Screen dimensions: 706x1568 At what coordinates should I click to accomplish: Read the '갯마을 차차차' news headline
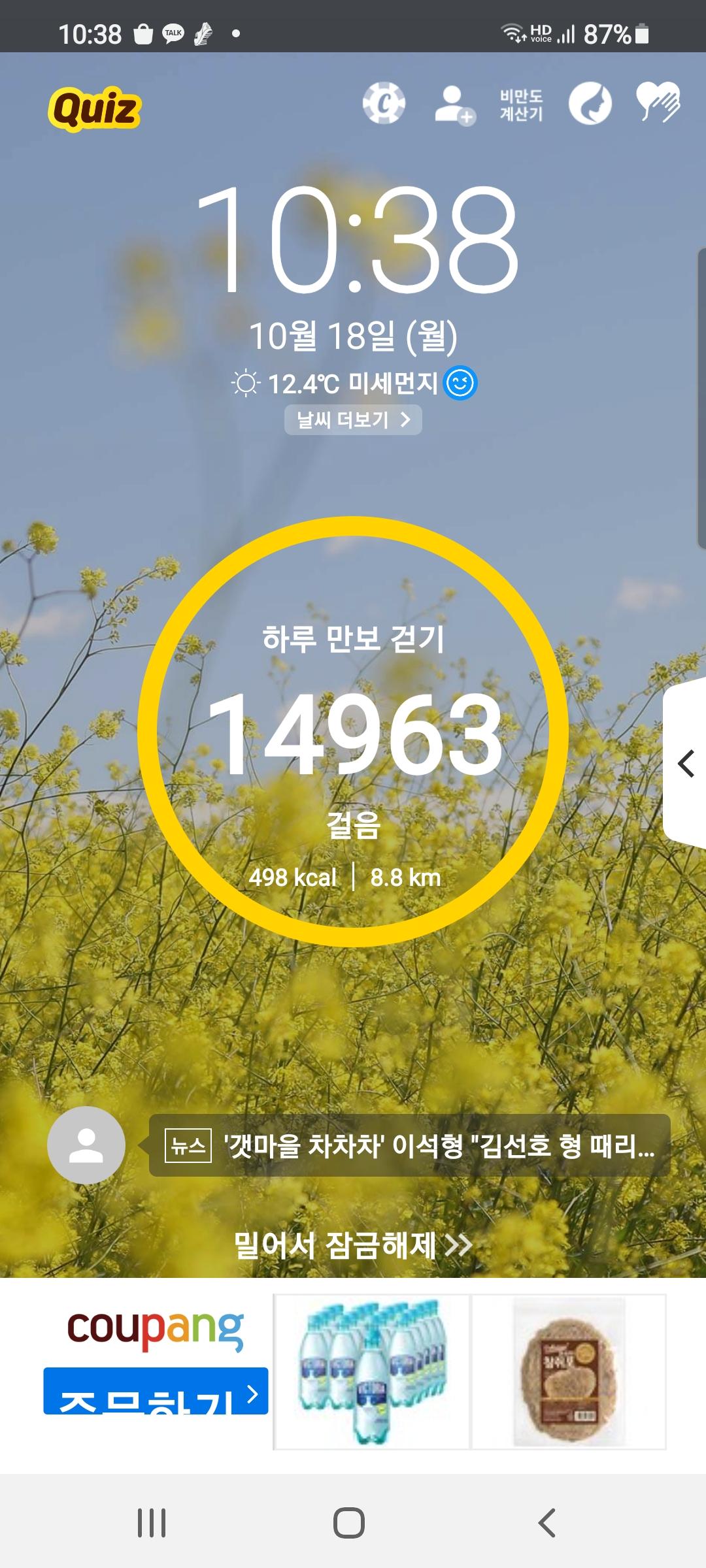[x=410, y=1145]
